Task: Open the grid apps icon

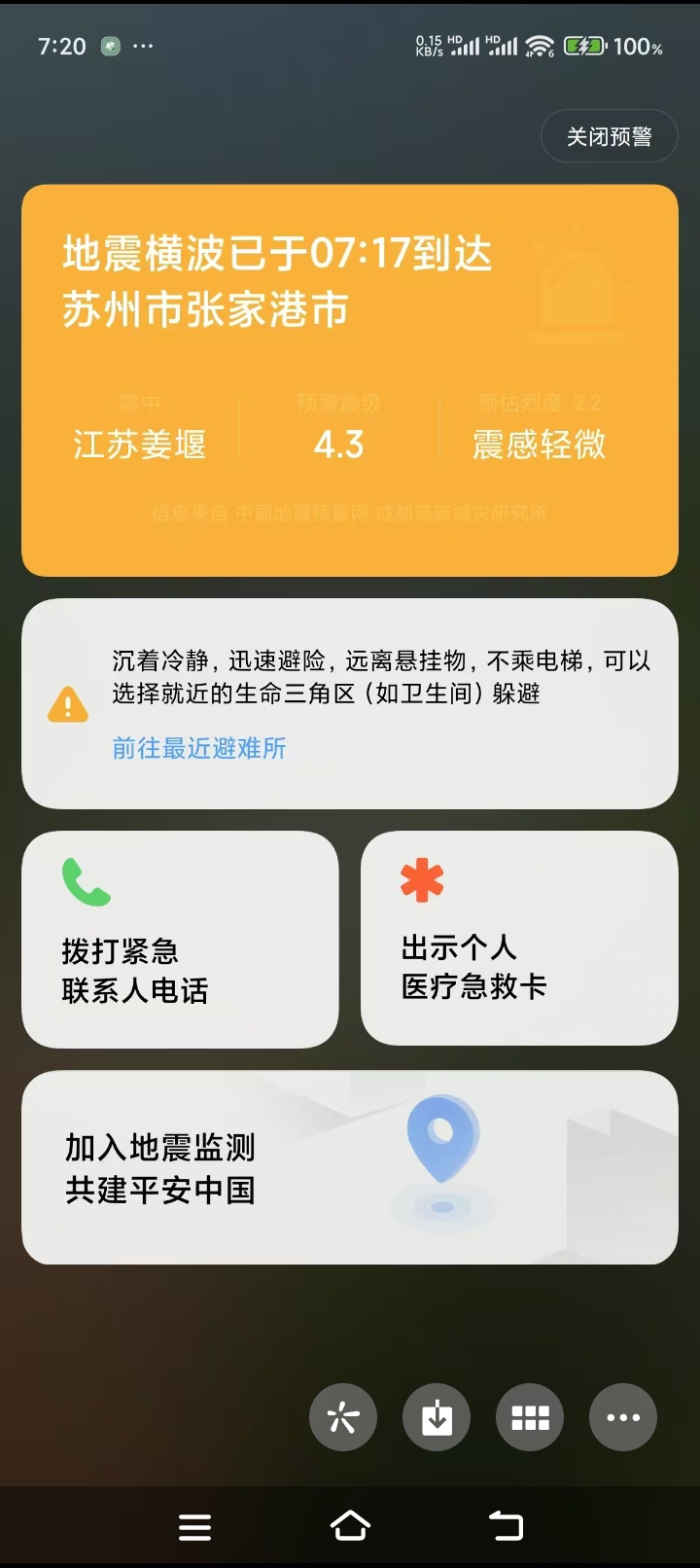Action: coord(530,1417)
